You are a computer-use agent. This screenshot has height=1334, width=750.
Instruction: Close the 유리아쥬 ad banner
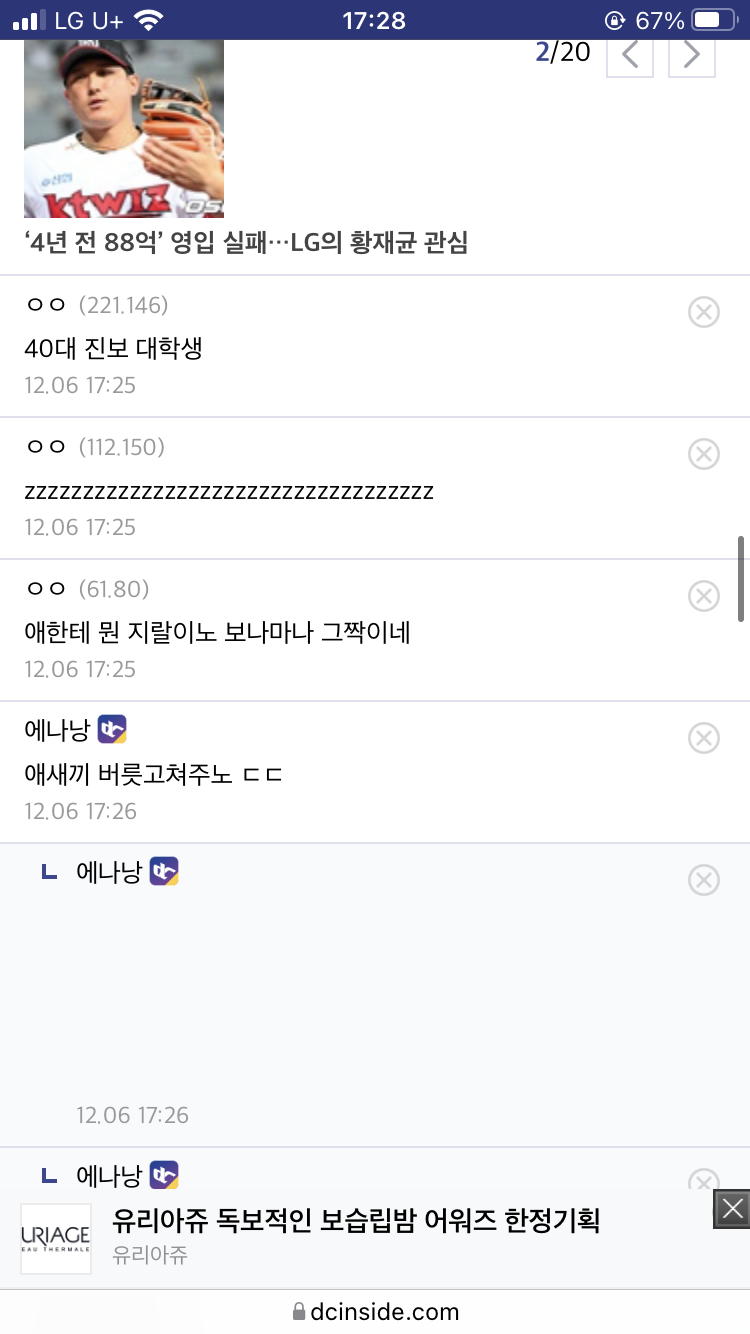[732, 1209]
